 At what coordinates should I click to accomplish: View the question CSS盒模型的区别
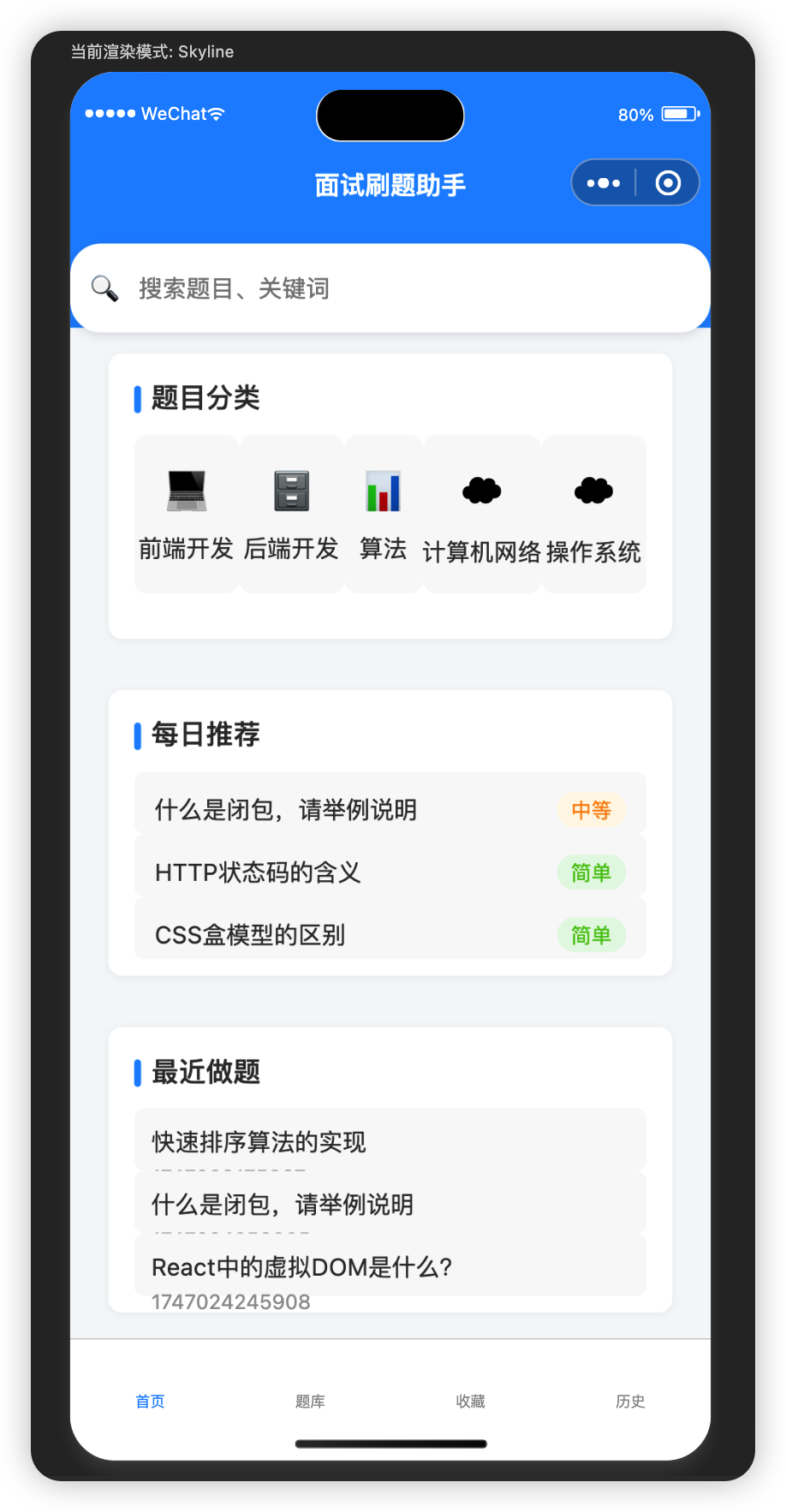[390, 934]
